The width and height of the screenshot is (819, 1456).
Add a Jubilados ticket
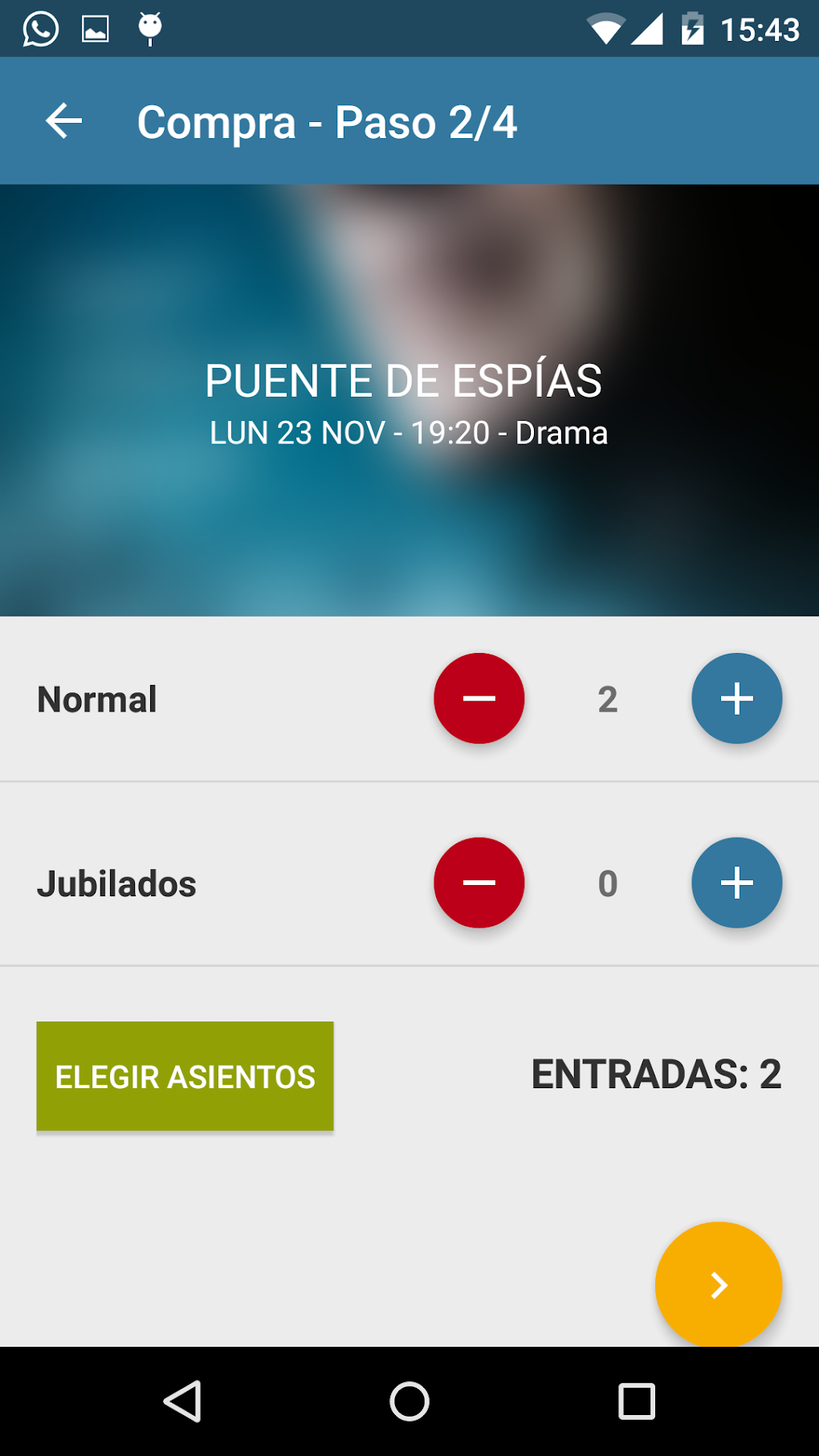pos(736,883)
